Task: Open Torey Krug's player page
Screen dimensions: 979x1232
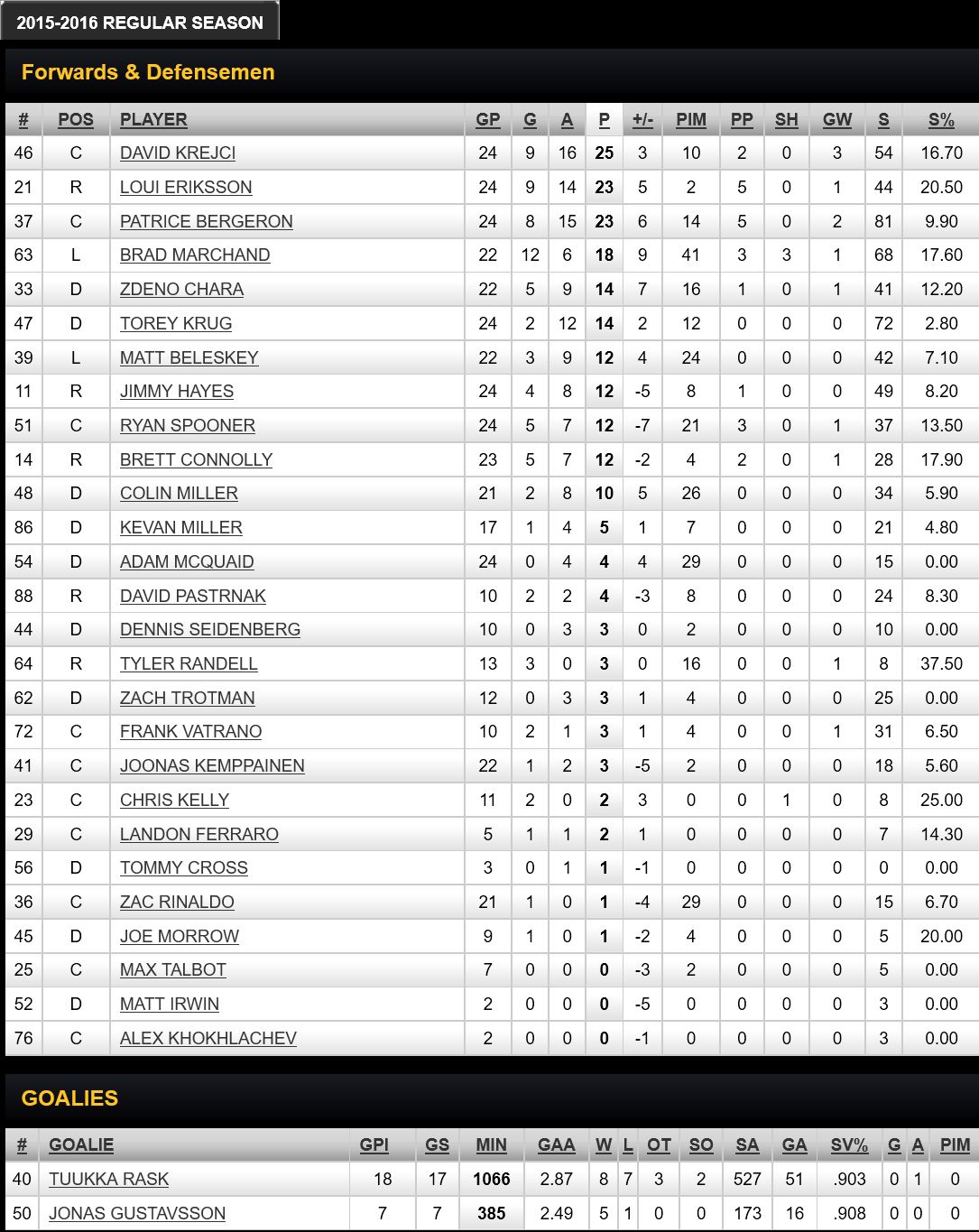Action: coord(176,324)
